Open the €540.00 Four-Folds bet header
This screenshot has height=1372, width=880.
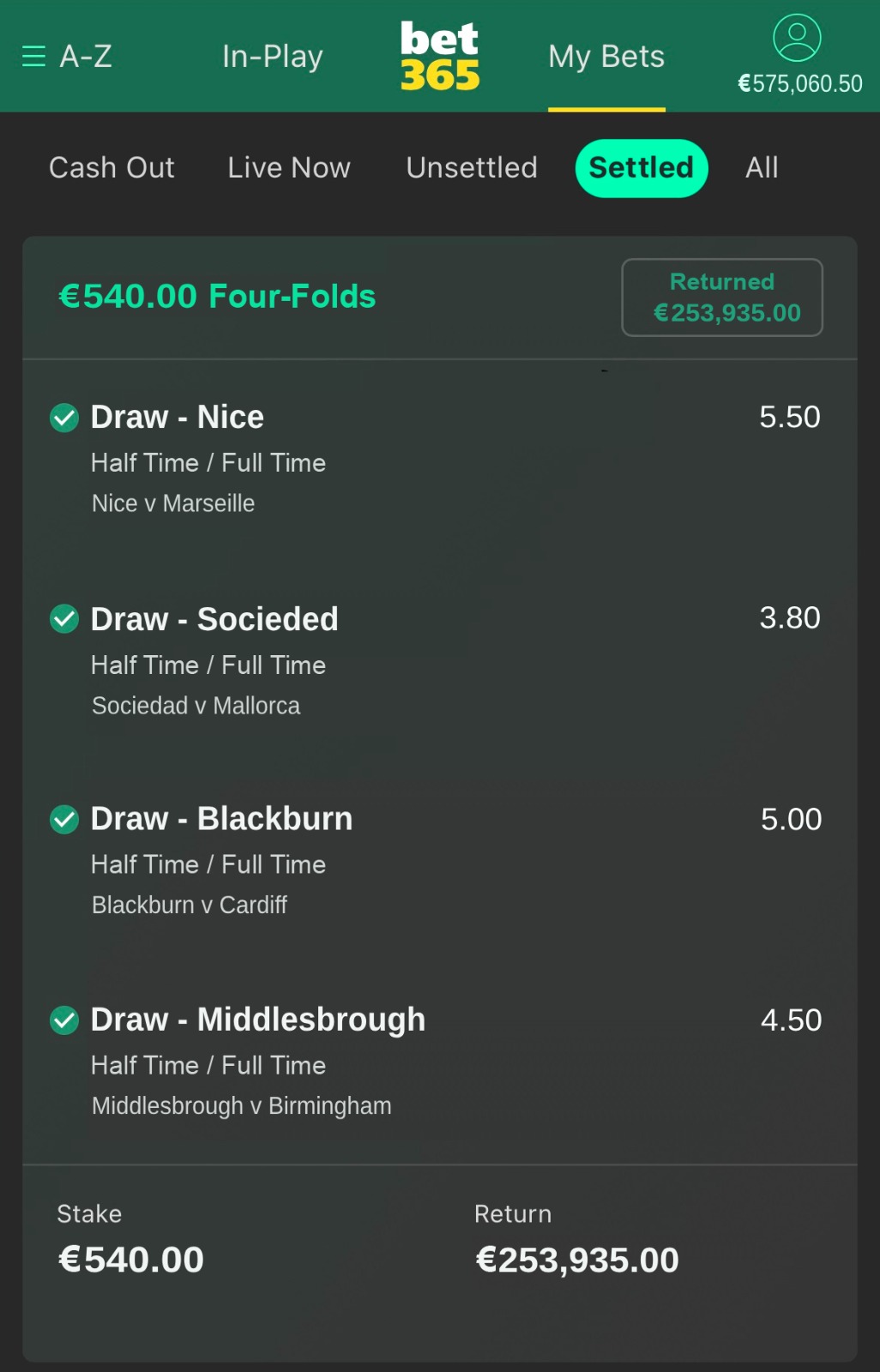217,297
